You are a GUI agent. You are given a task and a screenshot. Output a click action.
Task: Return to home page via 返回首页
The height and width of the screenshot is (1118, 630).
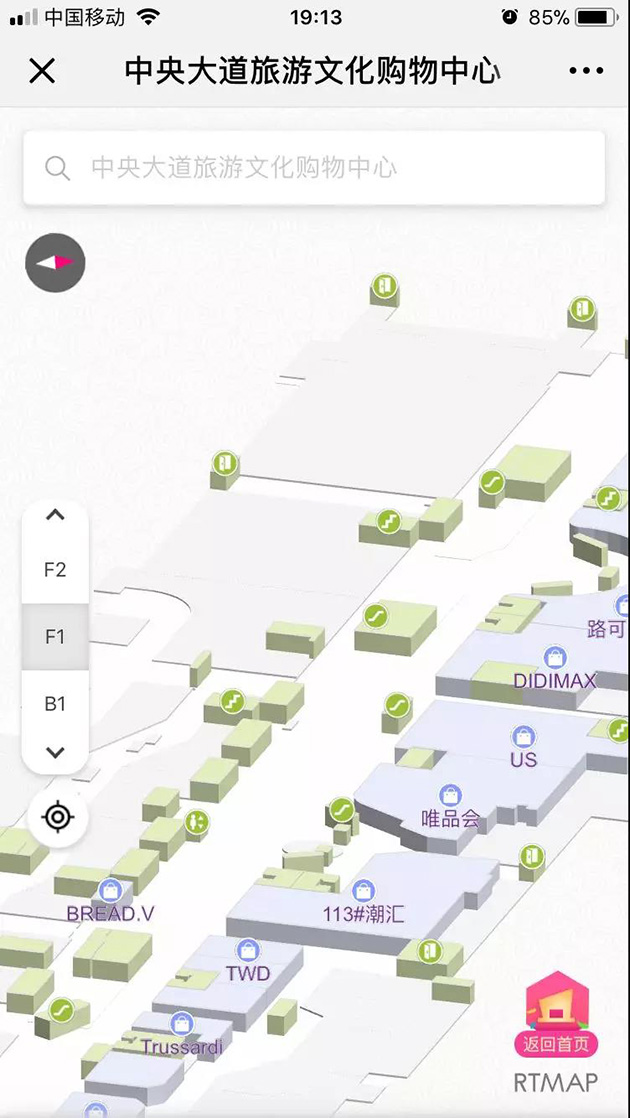click(x=557, y=1013)
